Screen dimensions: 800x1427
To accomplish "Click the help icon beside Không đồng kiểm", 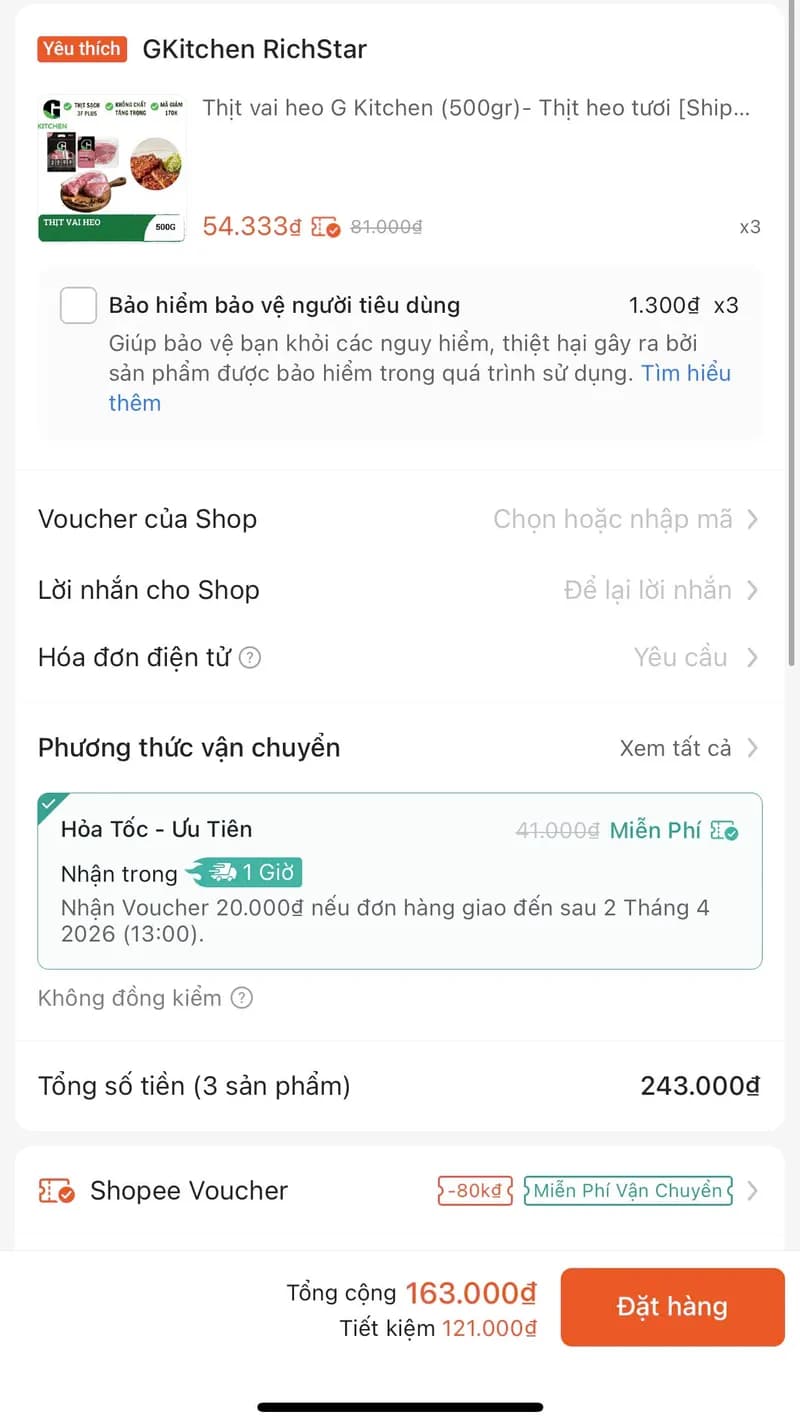I will pyautogui.click(x=241, y=998).
